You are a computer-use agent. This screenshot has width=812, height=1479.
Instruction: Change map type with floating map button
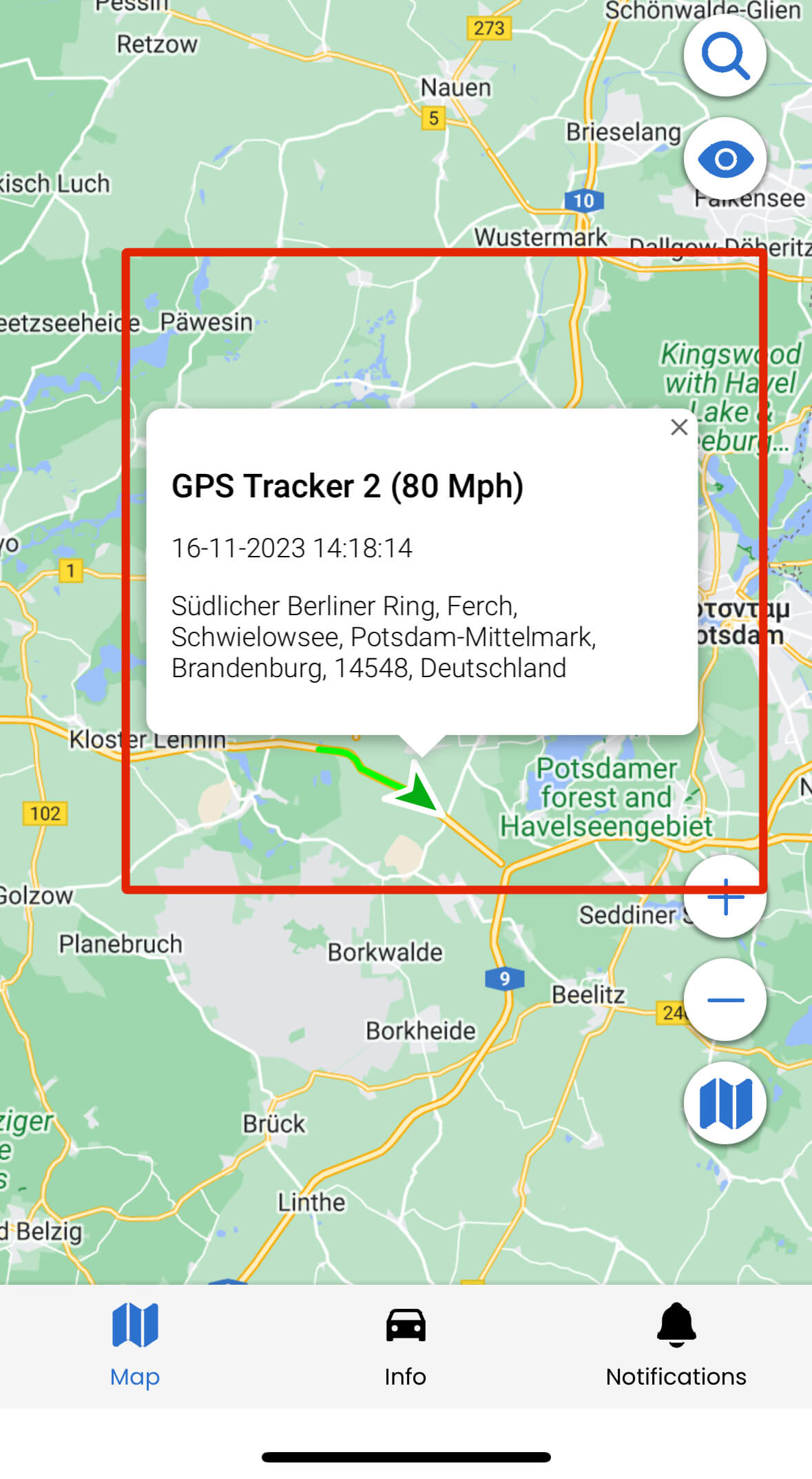(725, 1103)
